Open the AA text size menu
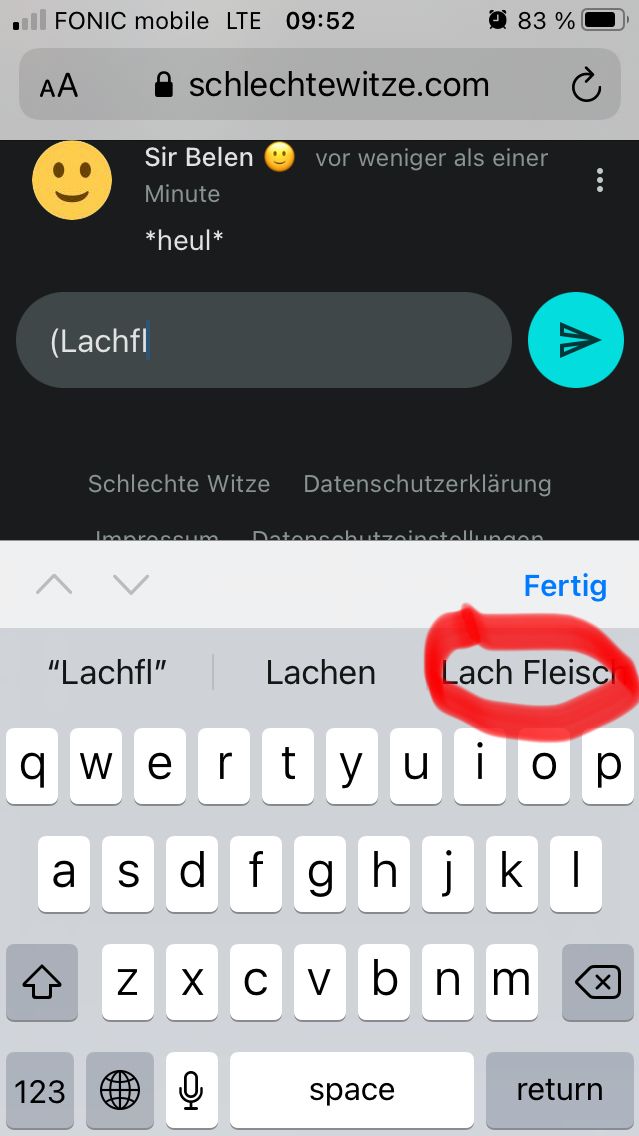Screen dimensions: 639x1136 point(59,86)
